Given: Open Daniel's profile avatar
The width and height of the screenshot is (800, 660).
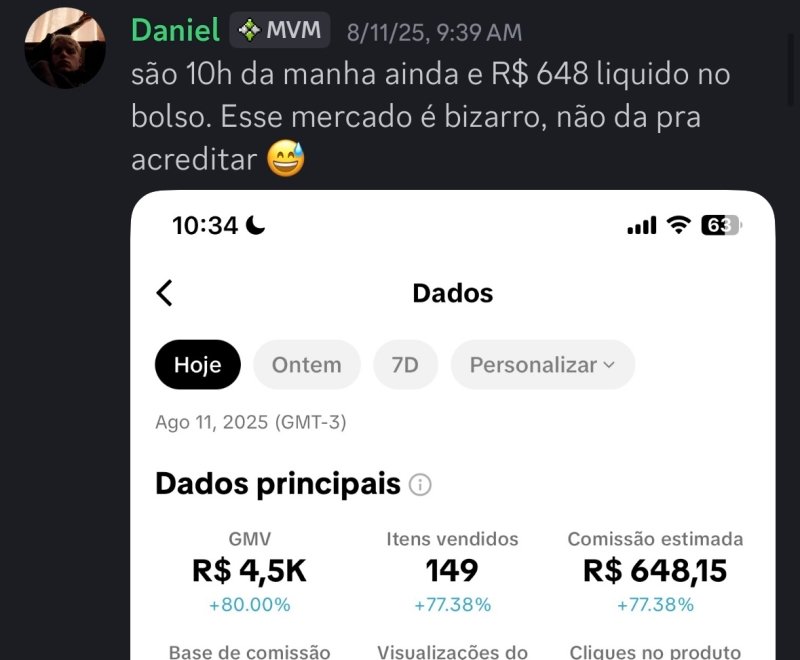Looking at the screenshot, I should [x=64, y=49].
